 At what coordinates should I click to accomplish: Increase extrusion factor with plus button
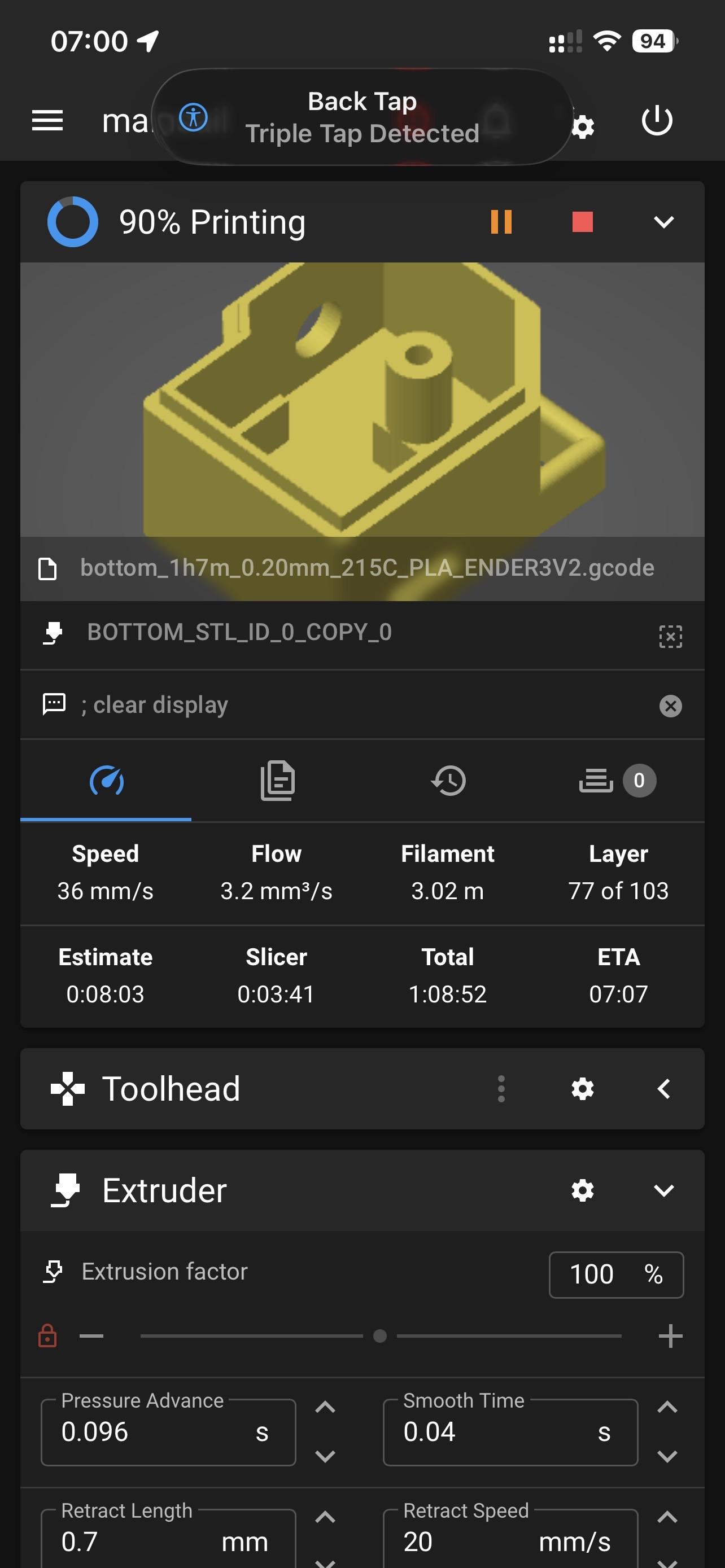click(x=670, y=1336)
